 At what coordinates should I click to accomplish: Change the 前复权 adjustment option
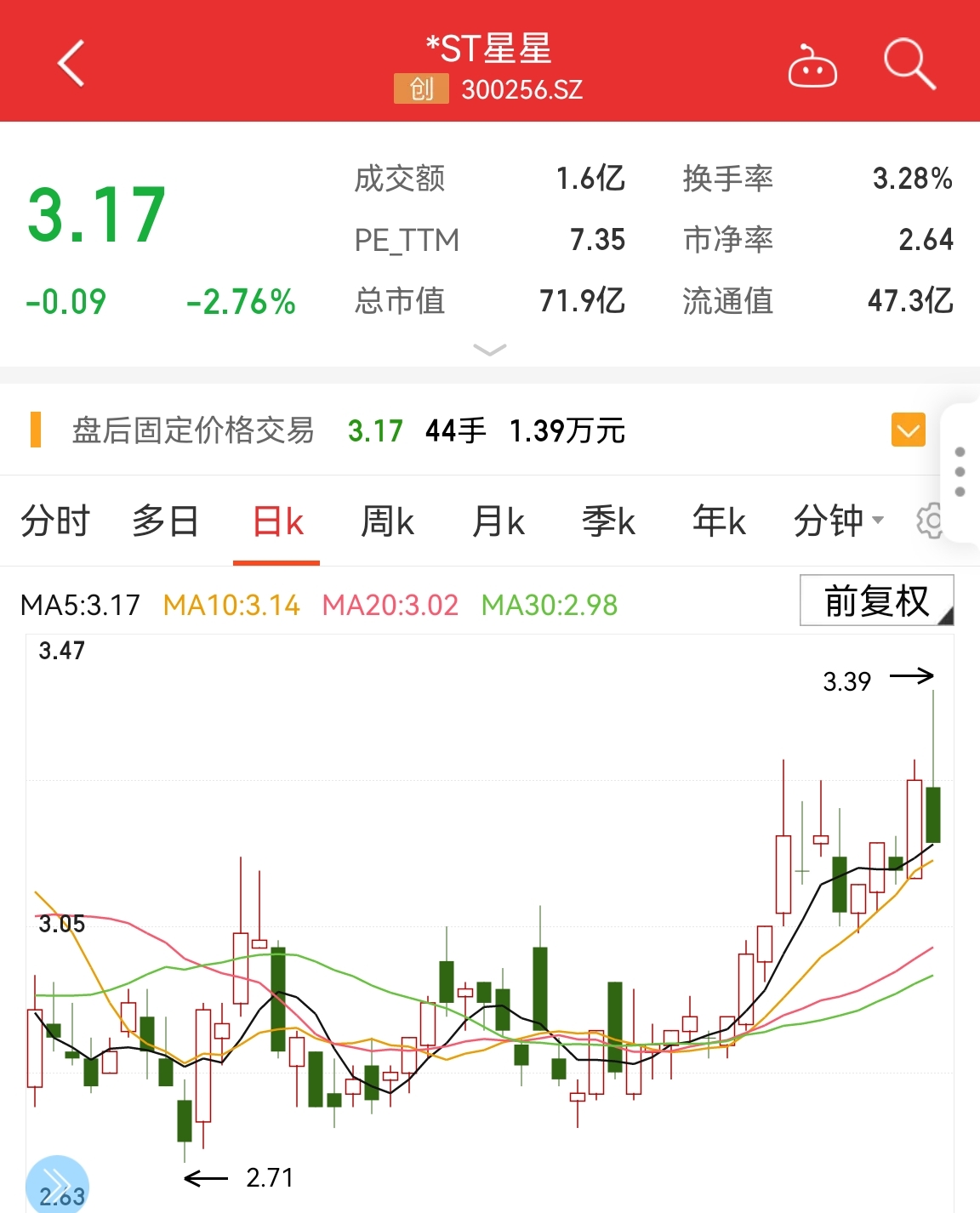[876, 601]
